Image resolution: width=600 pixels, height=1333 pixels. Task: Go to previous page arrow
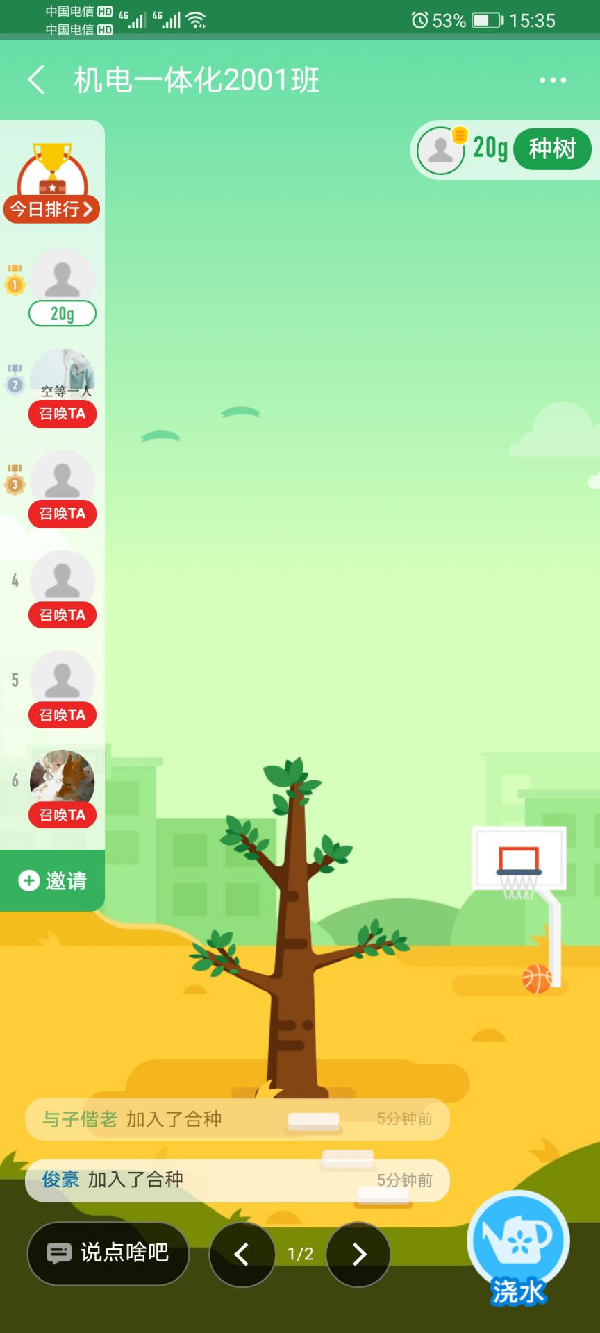[241, 1254]
